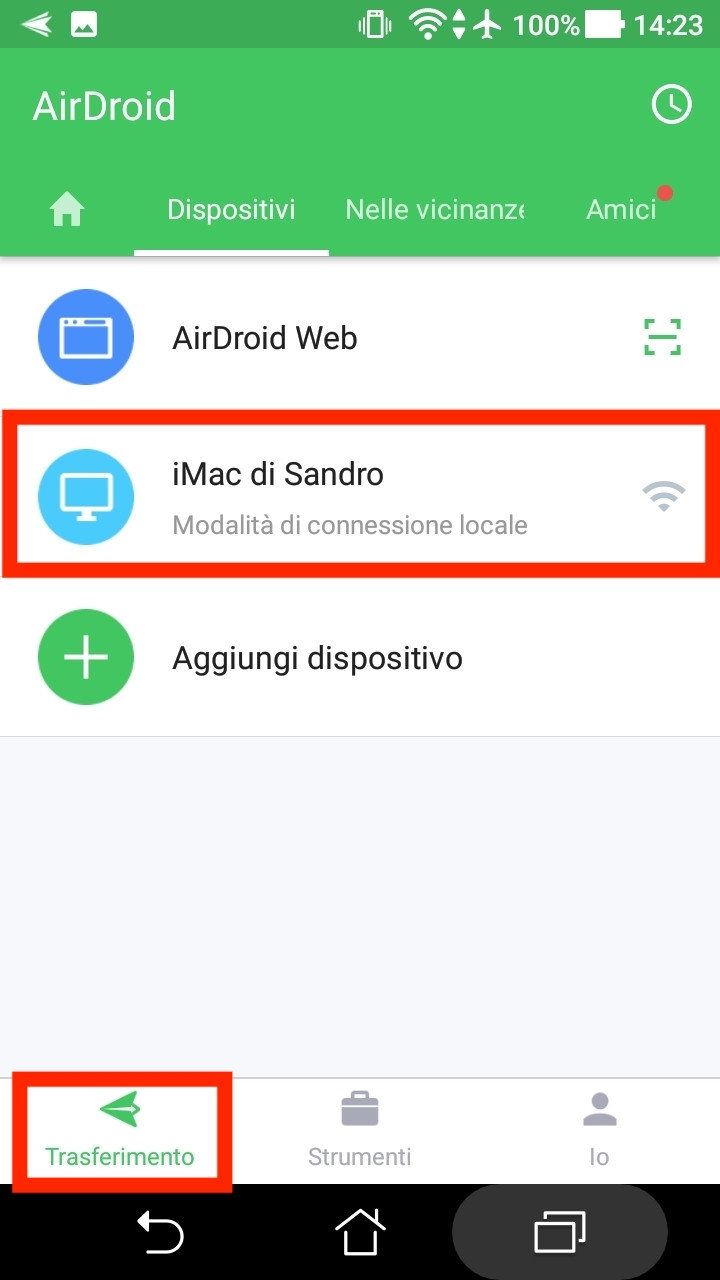Viewport: 720px width, 1280px height.
Task: Go to the home icon tab
Action: tap(67, 209)
